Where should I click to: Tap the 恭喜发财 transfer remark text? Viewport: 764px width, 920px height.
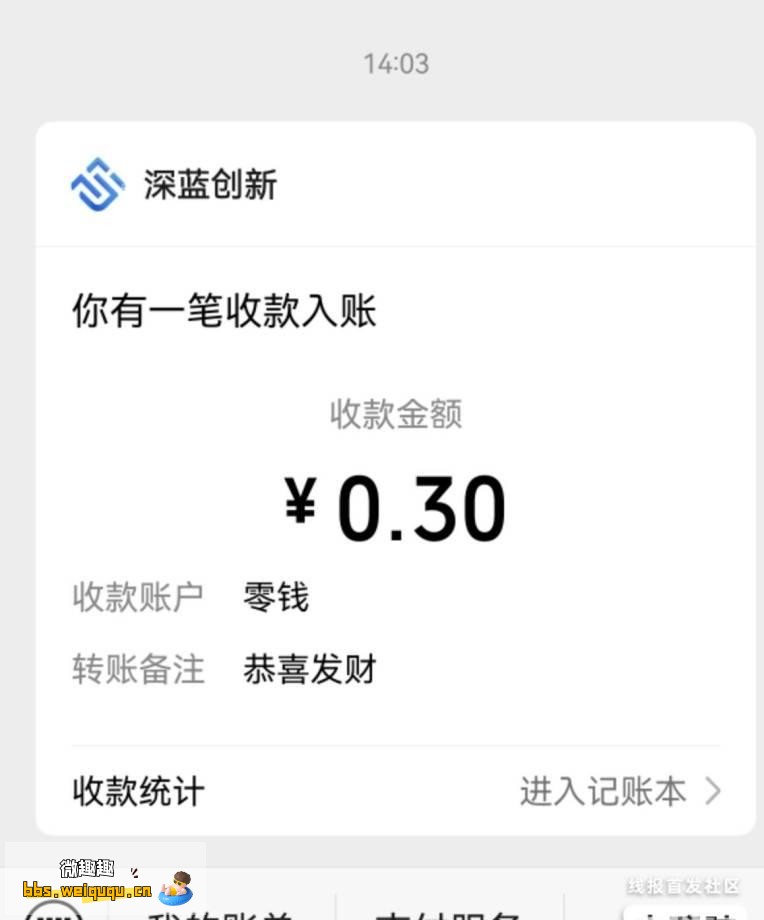309,670
